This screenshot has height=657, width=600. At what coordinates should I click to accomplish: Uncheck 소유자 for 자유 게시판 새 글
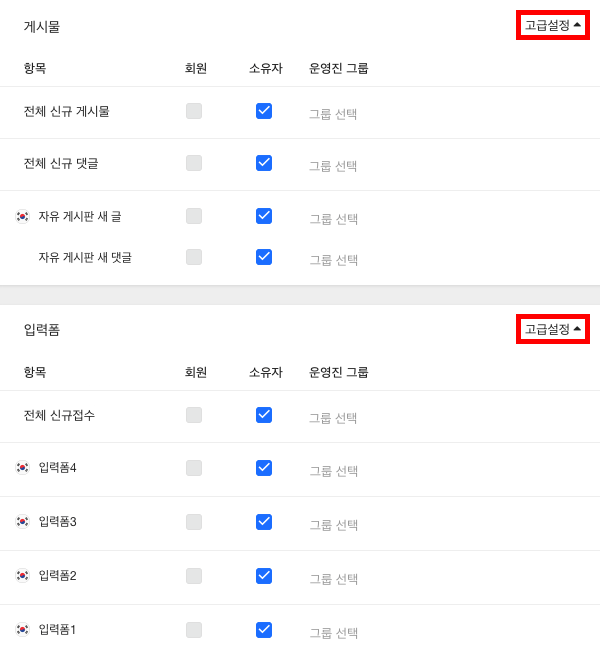[264, 216]
